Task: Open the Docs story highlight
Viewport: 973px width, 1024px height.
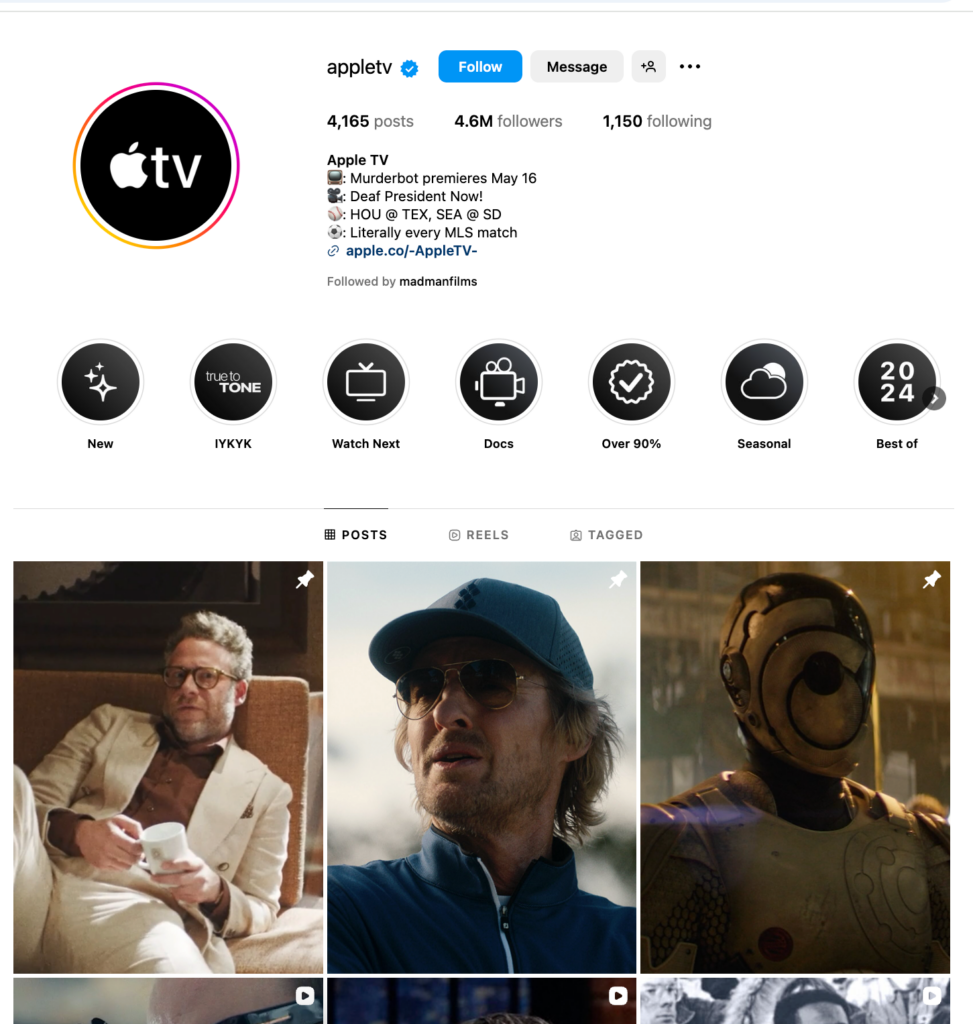Action: pyautogui.click(x=498, y=383)
